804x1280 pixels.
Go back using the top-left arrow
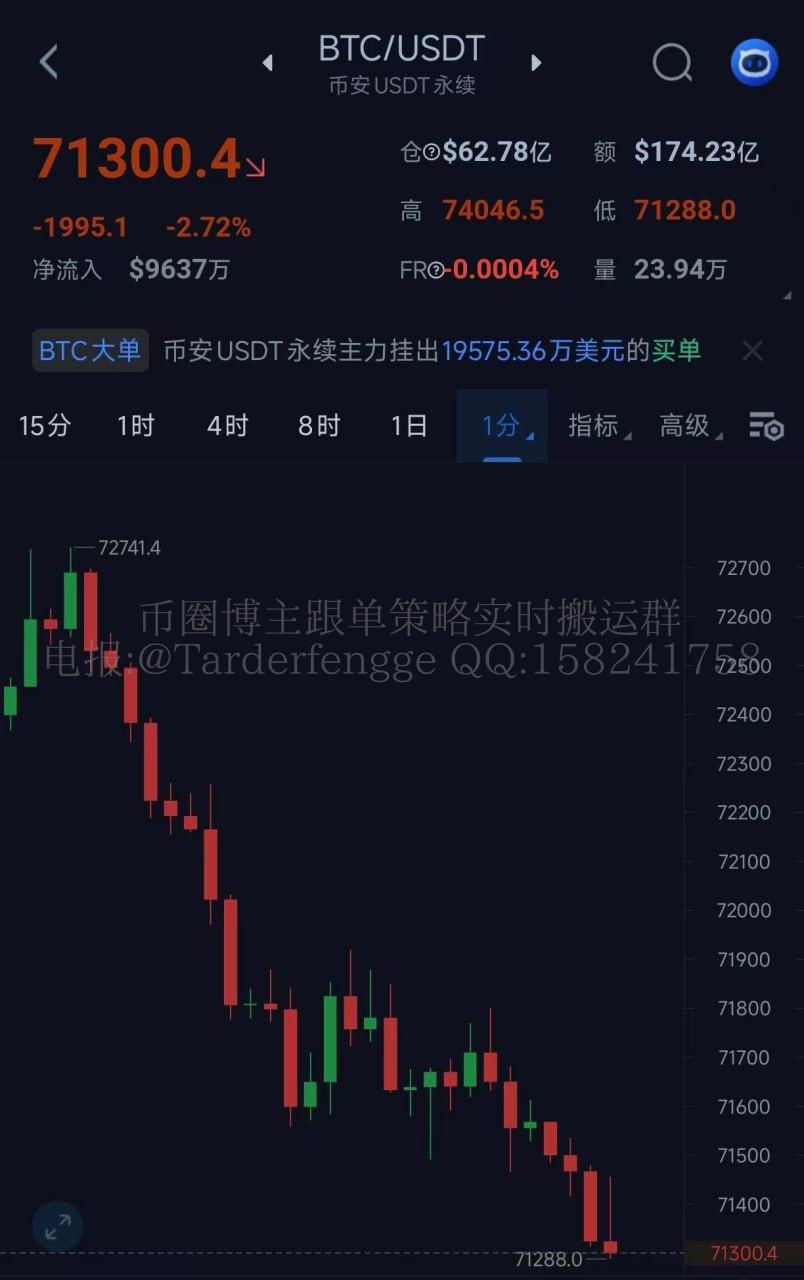tap(48, 62)
